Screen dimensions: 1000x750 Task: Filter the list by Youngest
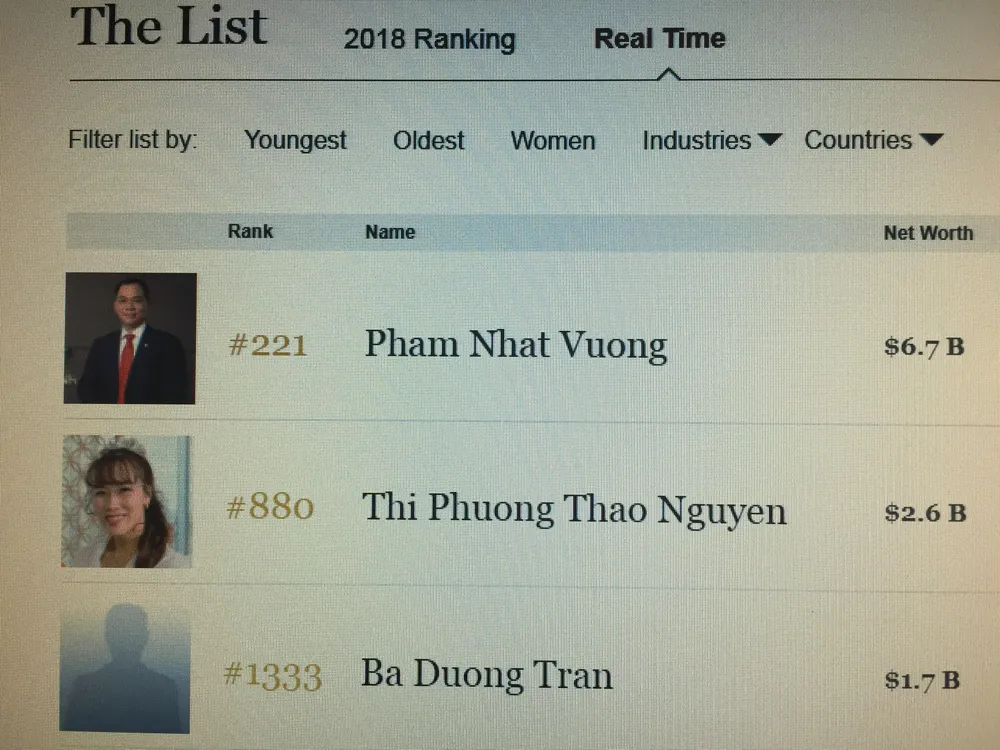[x=295, y=141]
